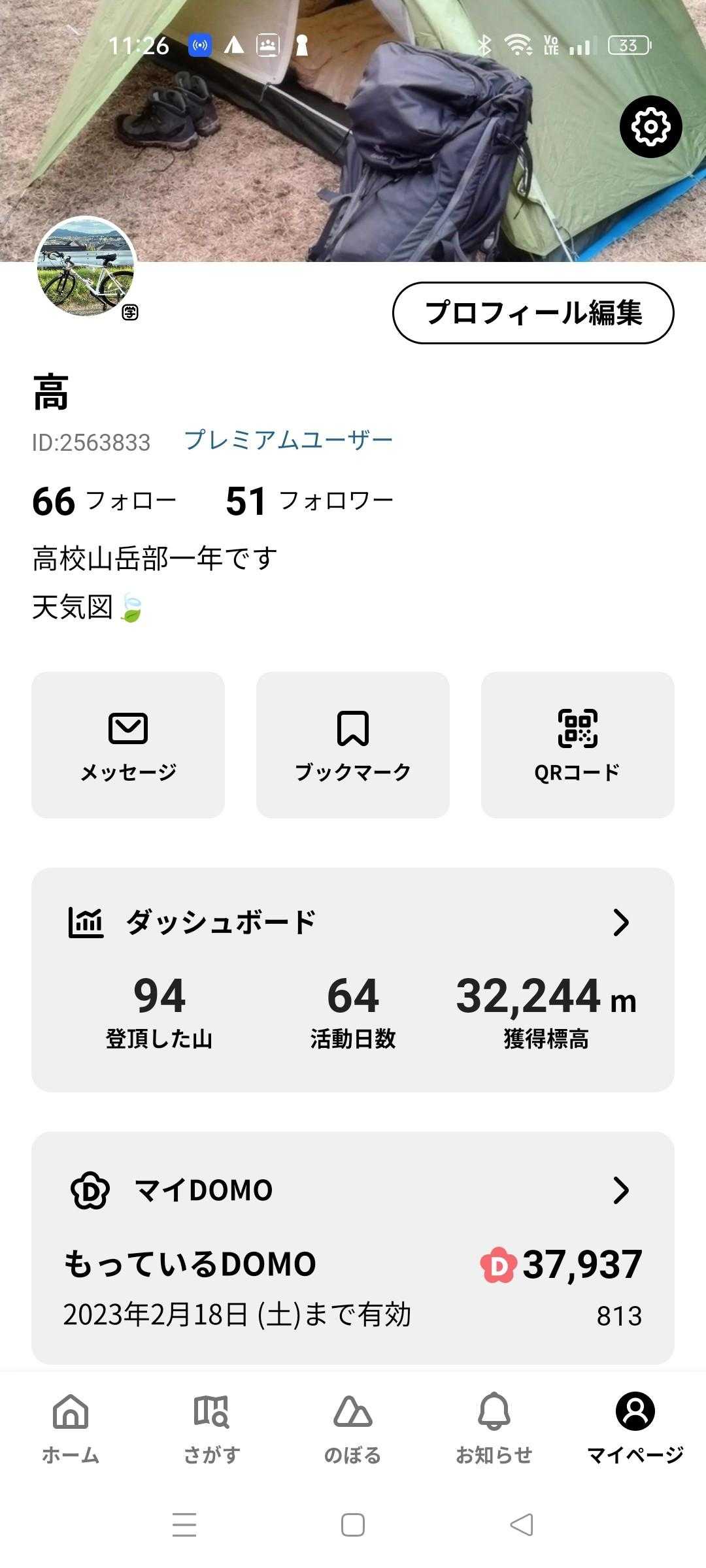Tap the プレミアムユーザー link
Screen dimensions: 706x1568
288,440
